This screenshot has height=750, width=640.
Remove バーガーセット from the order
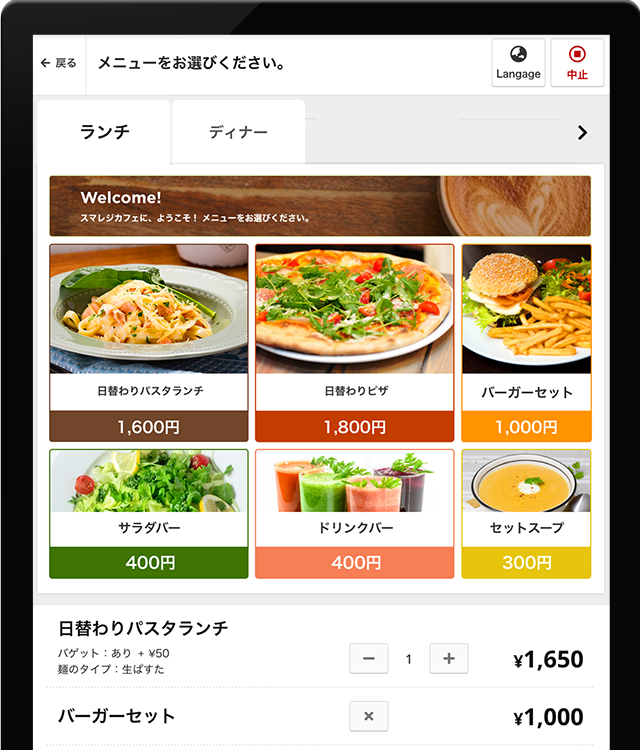(x=369, y=716)
